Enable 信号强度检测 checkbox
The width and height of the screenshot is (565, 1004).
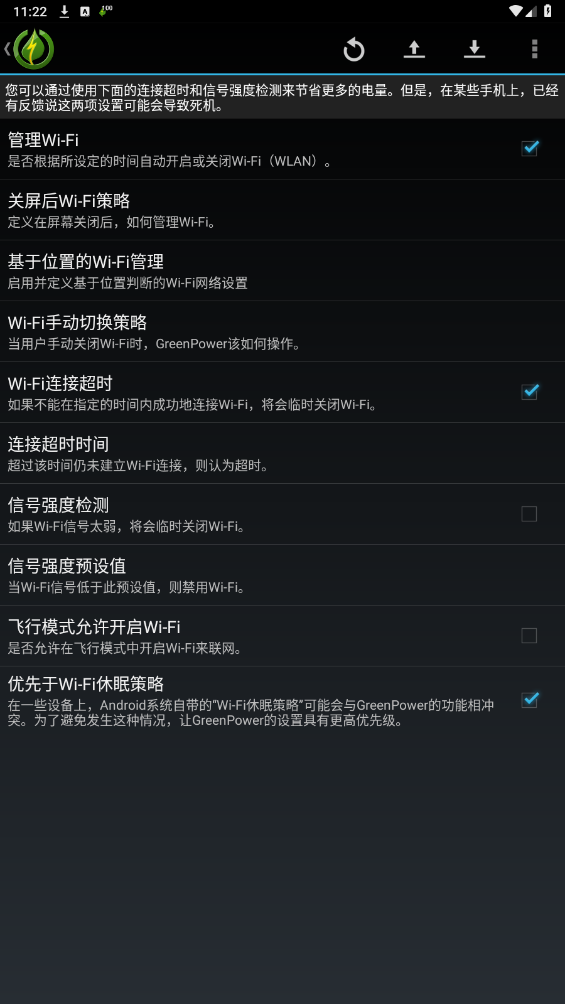click(x=529, y=514)
